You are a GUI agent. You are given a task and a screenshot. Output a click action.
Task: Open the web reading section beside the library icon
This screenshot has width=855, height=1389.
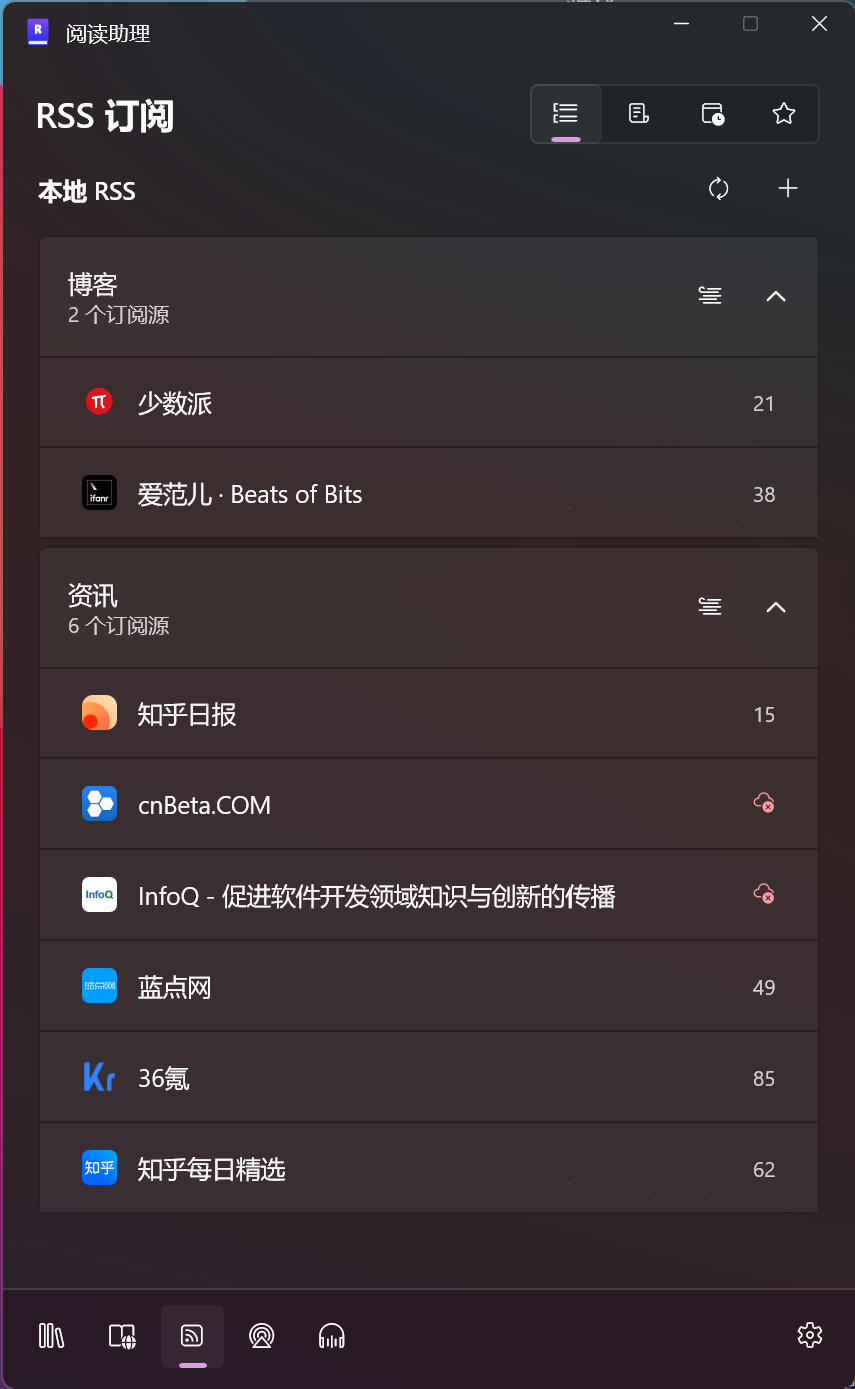[x=121, y=1335]
